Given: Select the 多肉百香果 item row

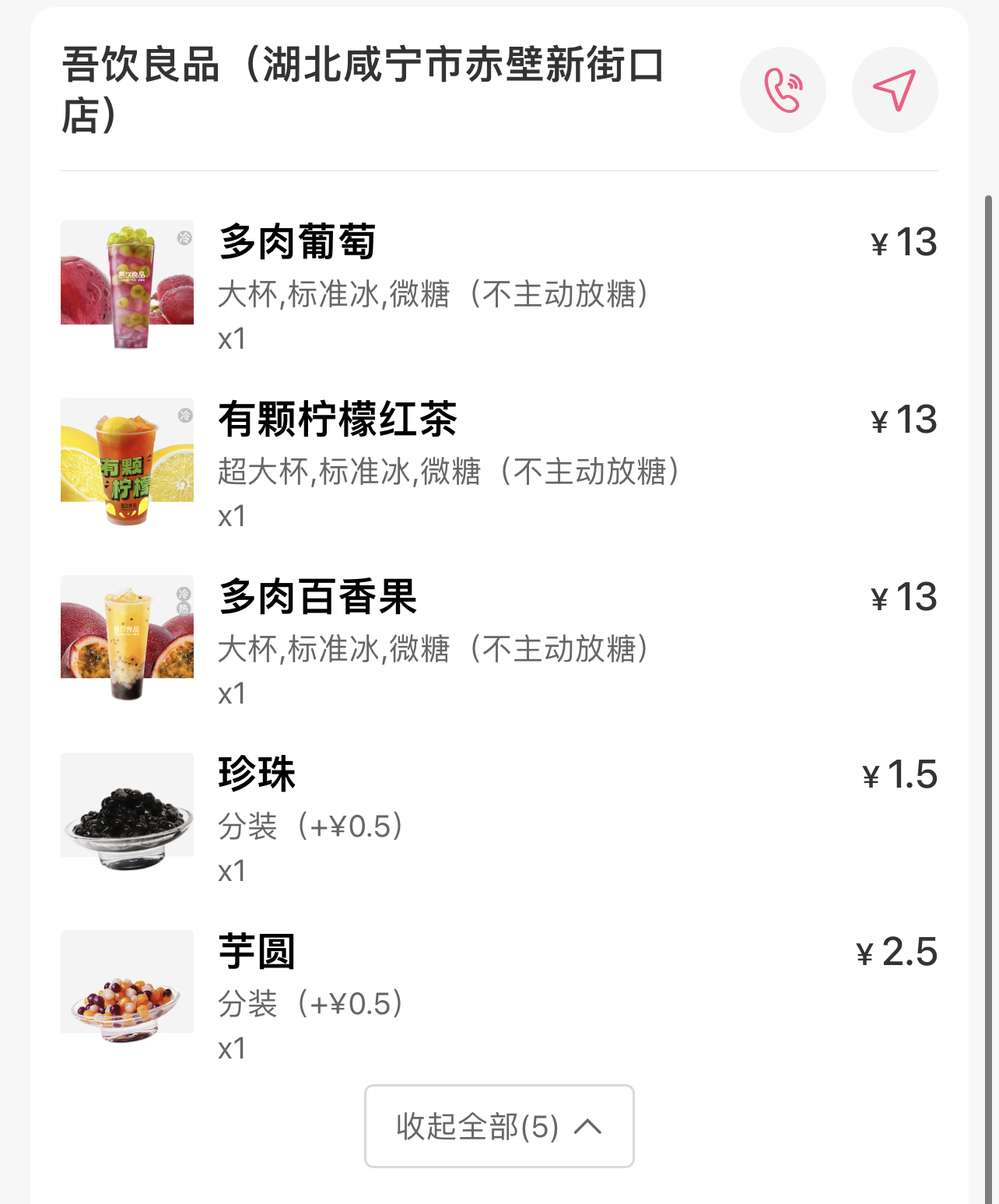Looking at the screenshot, I should point(321,599).
